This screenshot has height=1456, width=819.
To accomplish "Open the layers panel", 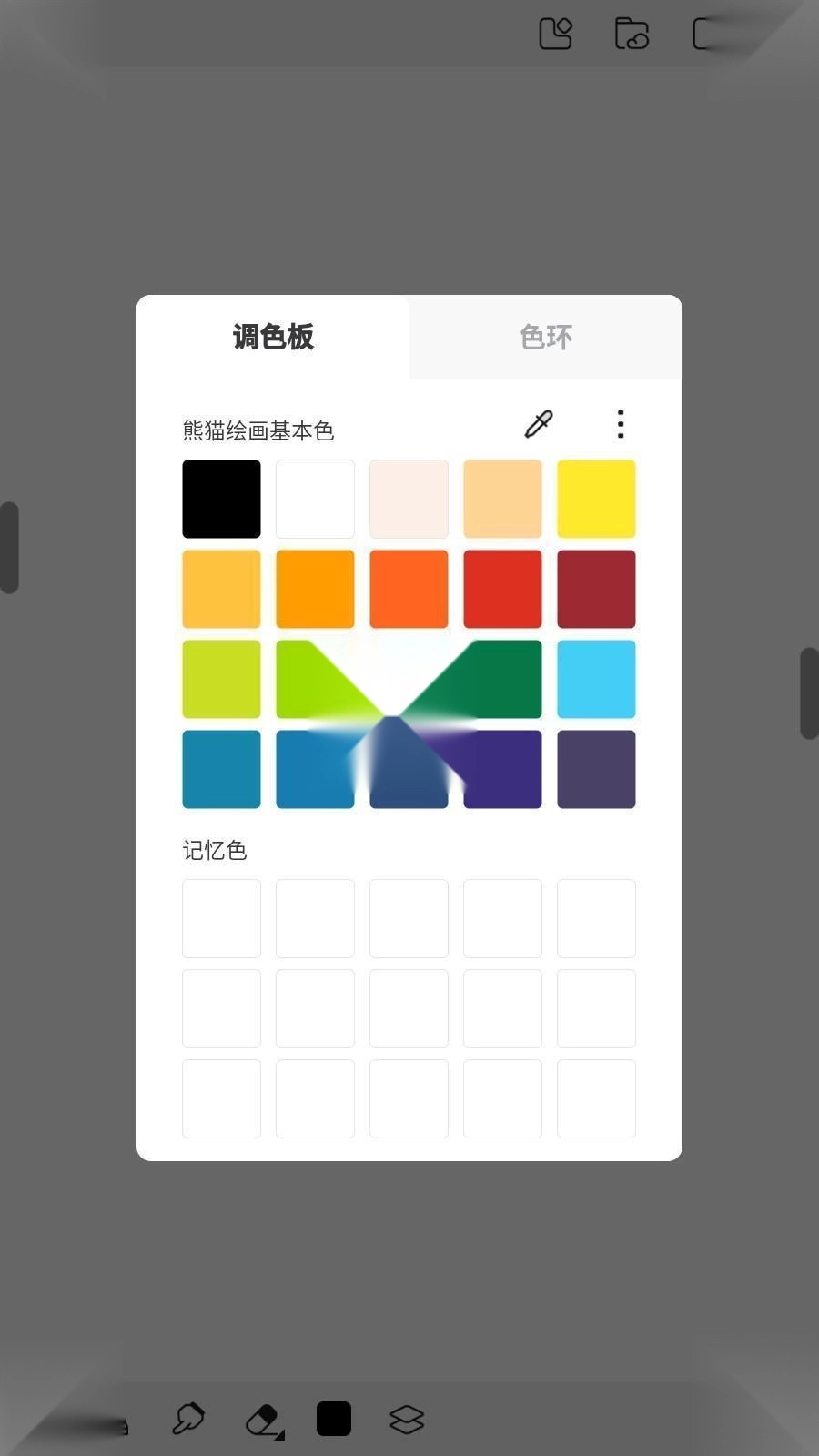I will click(407, 1420).
